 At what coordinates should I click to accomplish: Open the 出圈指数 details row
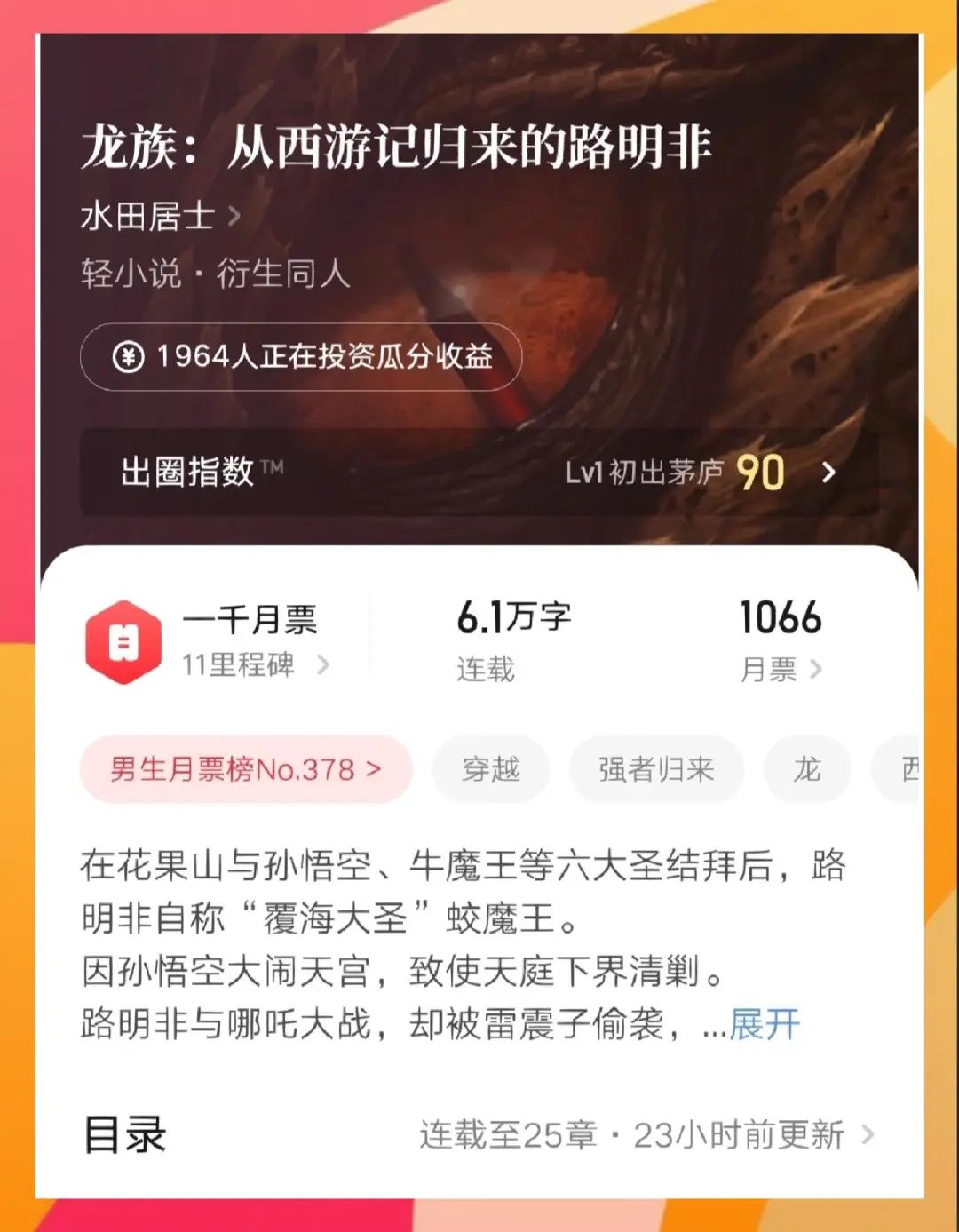point(479,472)
